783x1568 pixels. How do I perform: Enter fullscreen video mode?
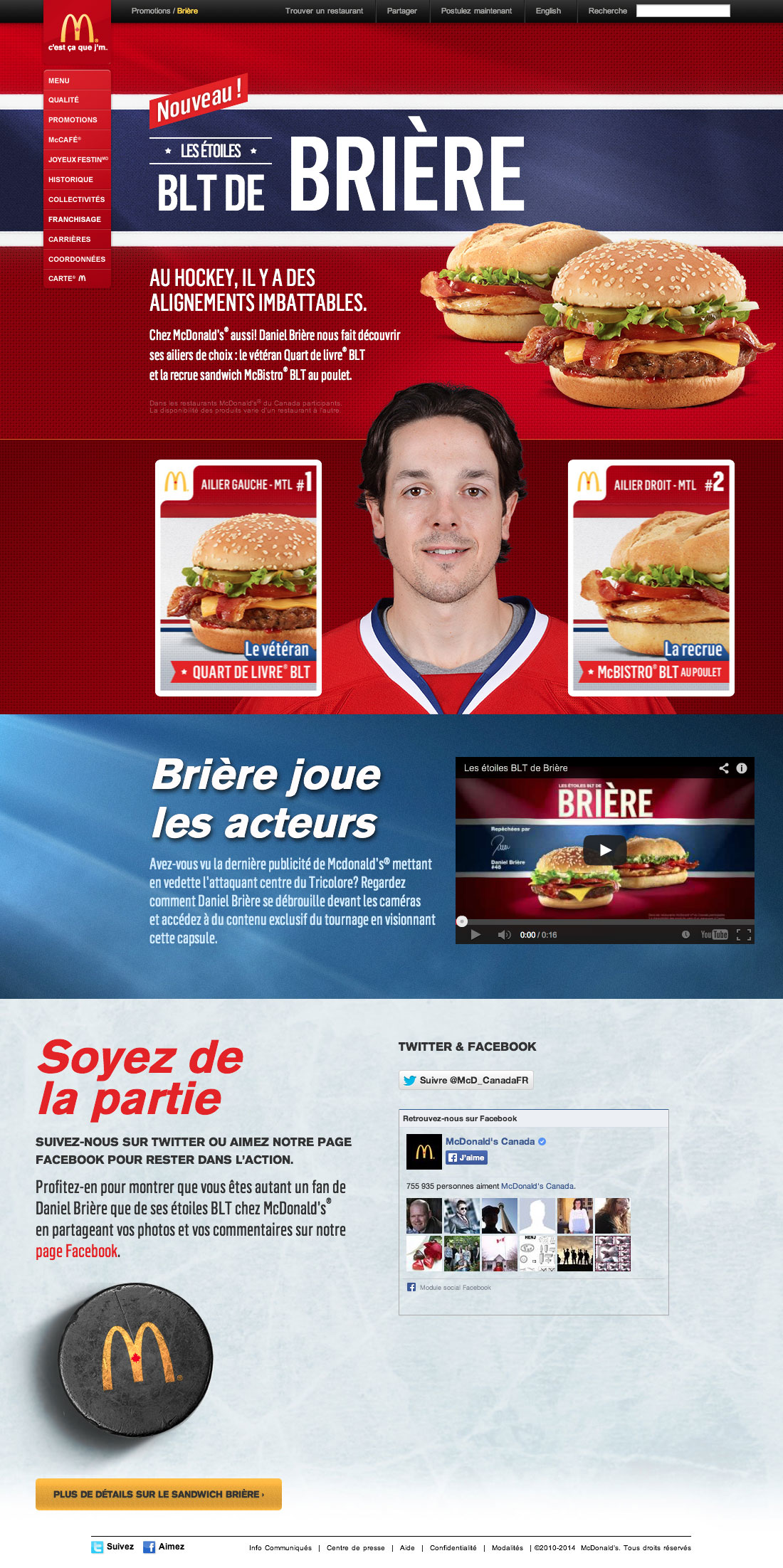(744, 935)
